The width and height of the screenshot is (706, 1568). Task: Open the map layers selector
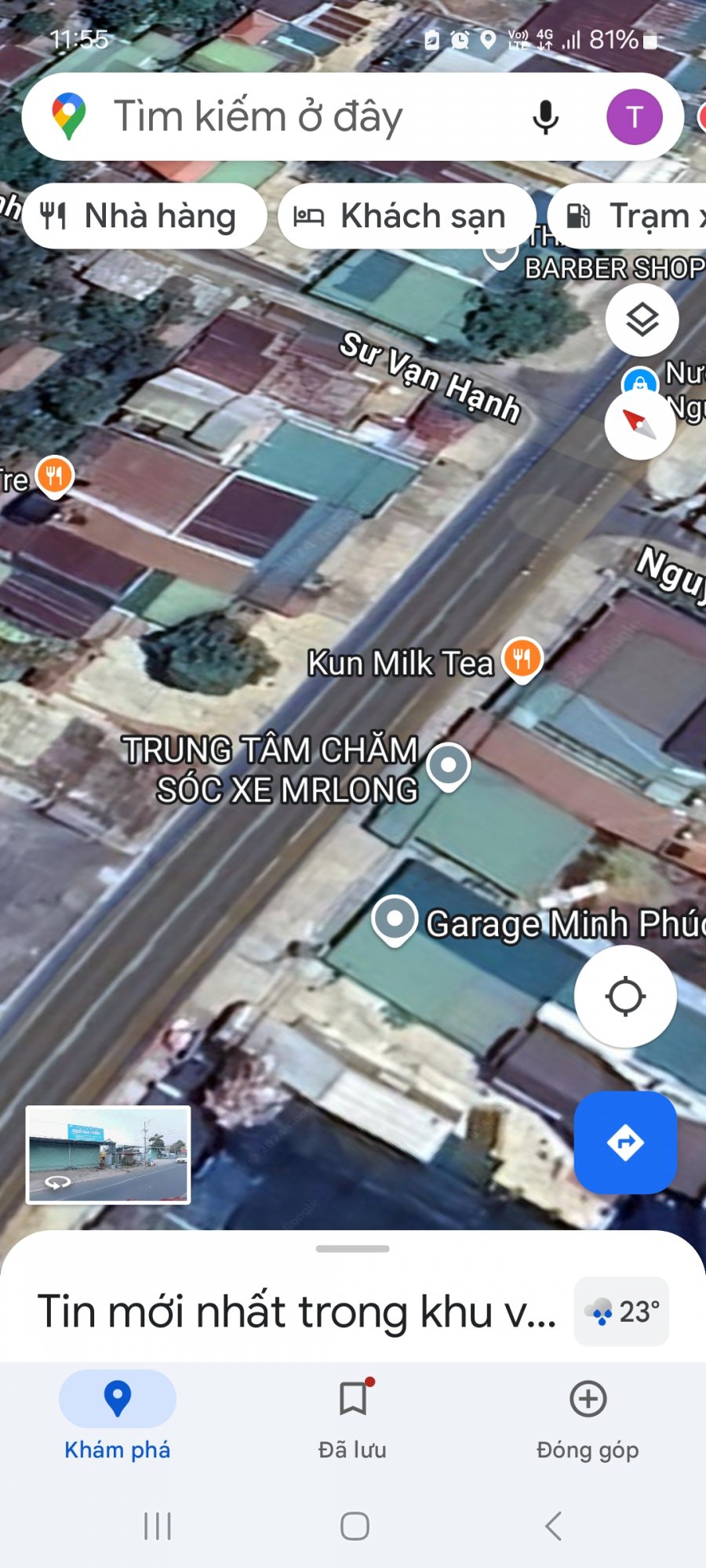642,320
